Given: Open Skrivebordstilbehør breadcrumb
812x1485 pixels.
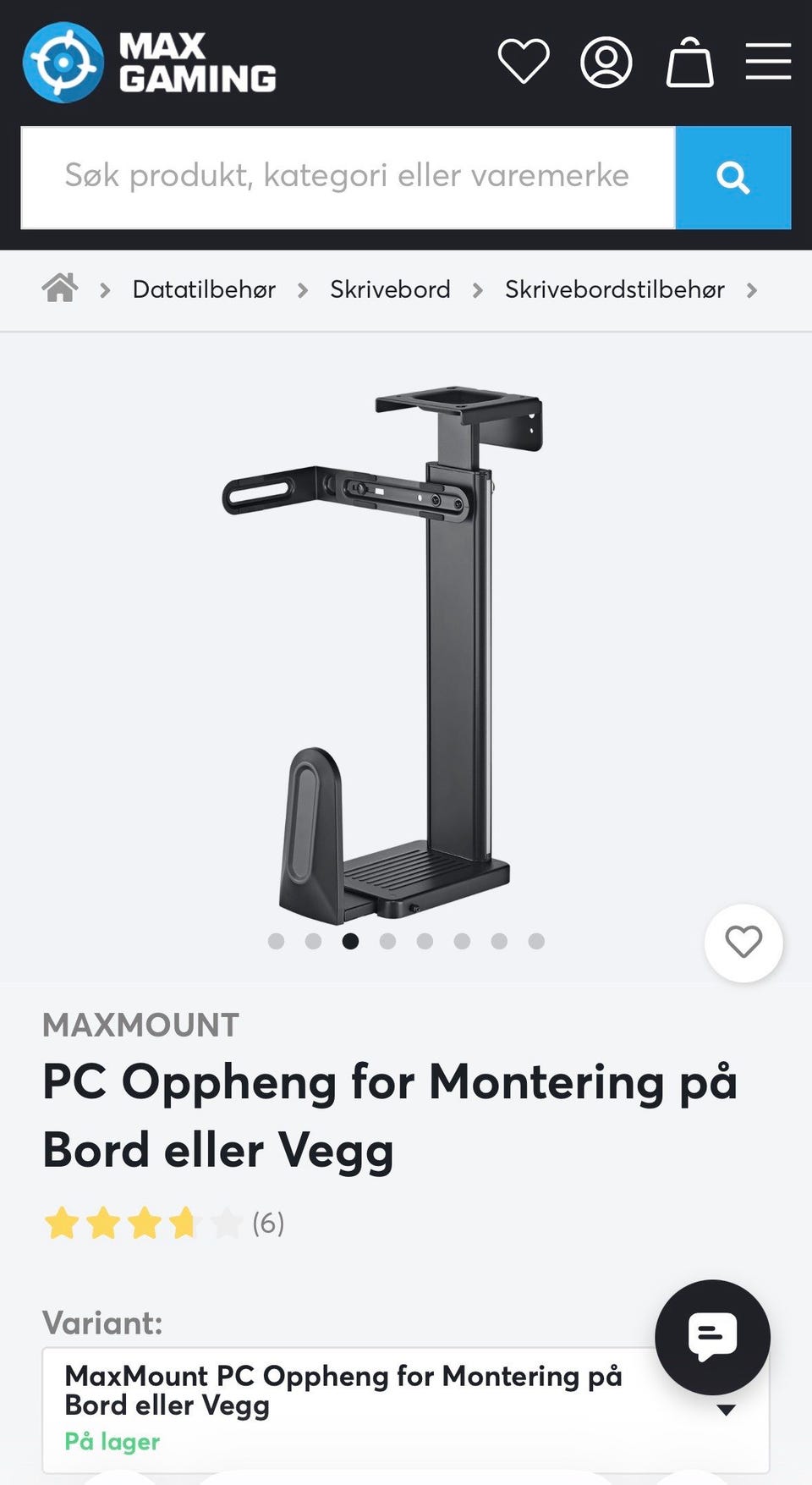Looking at the screenshot, I should click(x=615, y=289).
